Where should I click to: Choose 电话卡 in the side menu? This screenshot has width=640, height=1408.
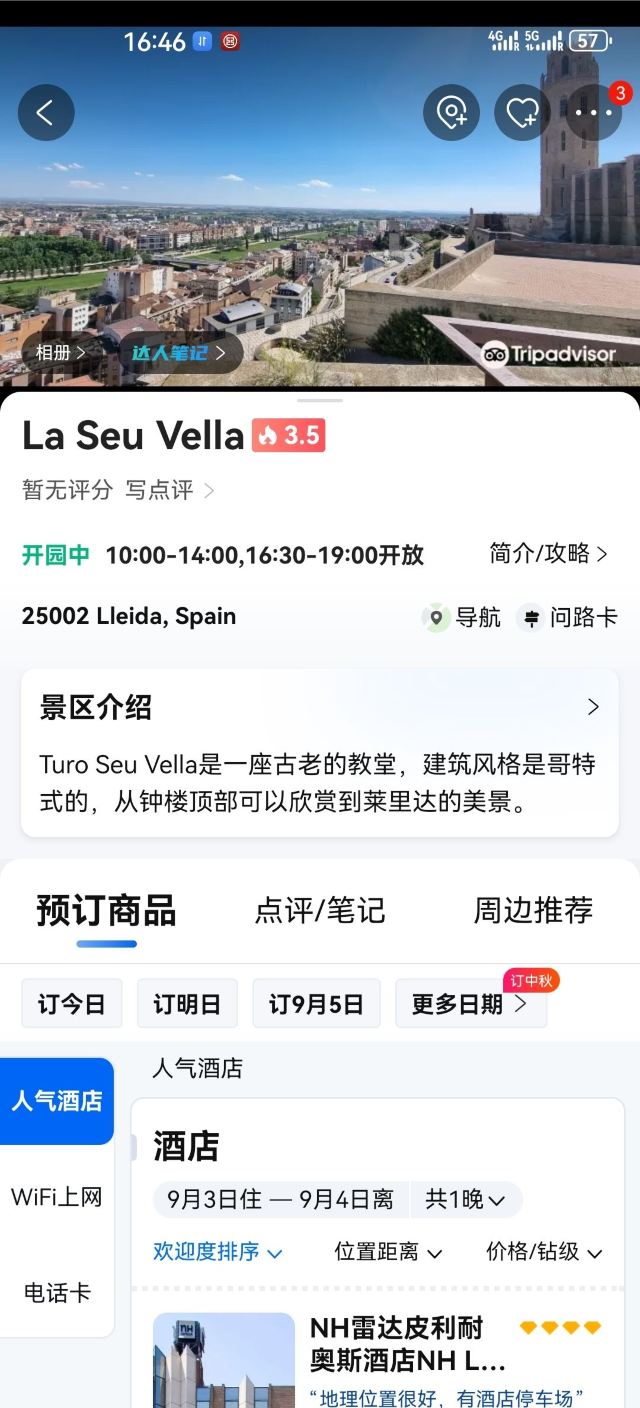pos(57,1293)
